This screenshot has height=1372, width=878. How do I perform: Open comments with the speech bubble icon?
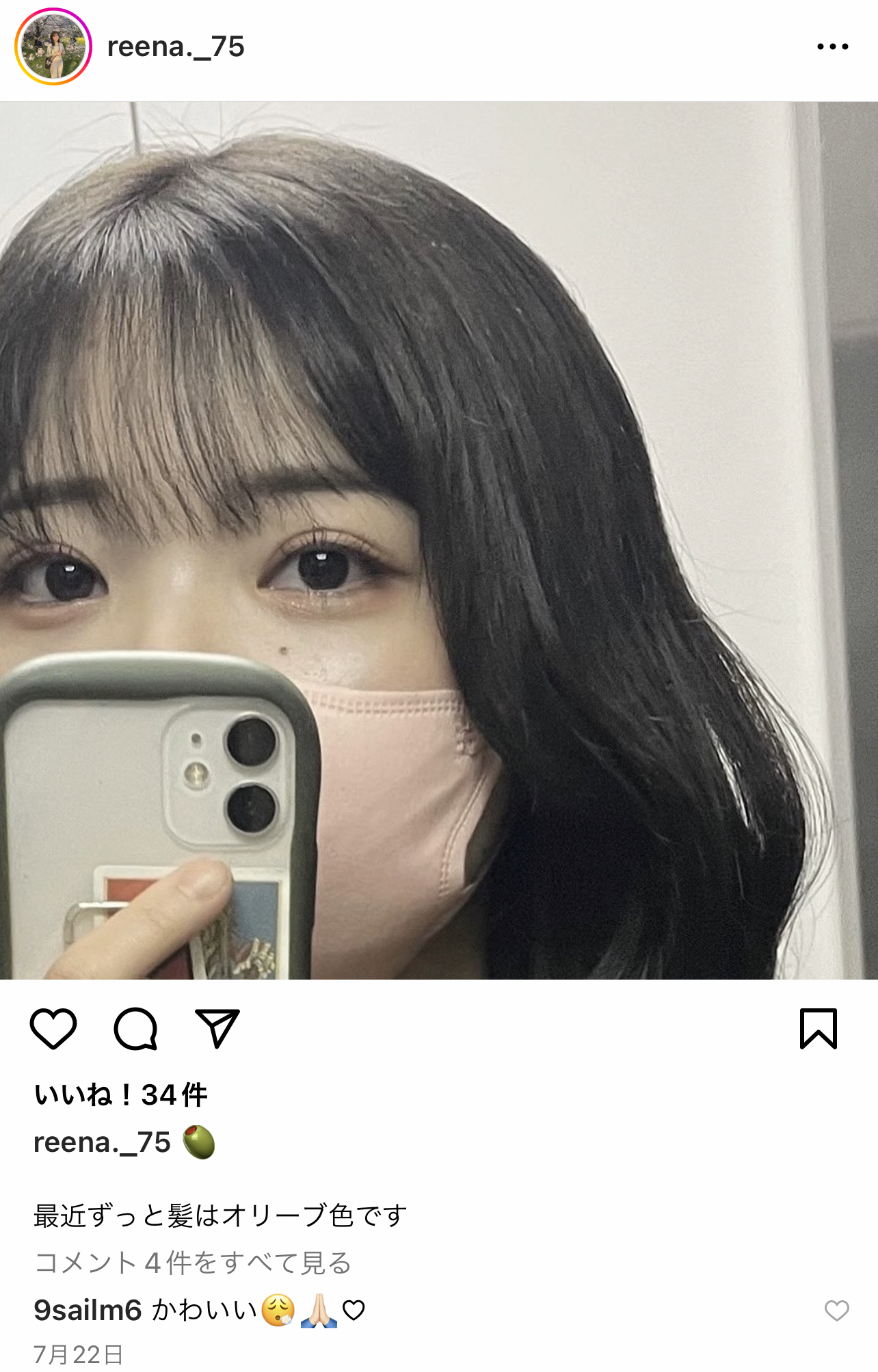pos(135,1028)
